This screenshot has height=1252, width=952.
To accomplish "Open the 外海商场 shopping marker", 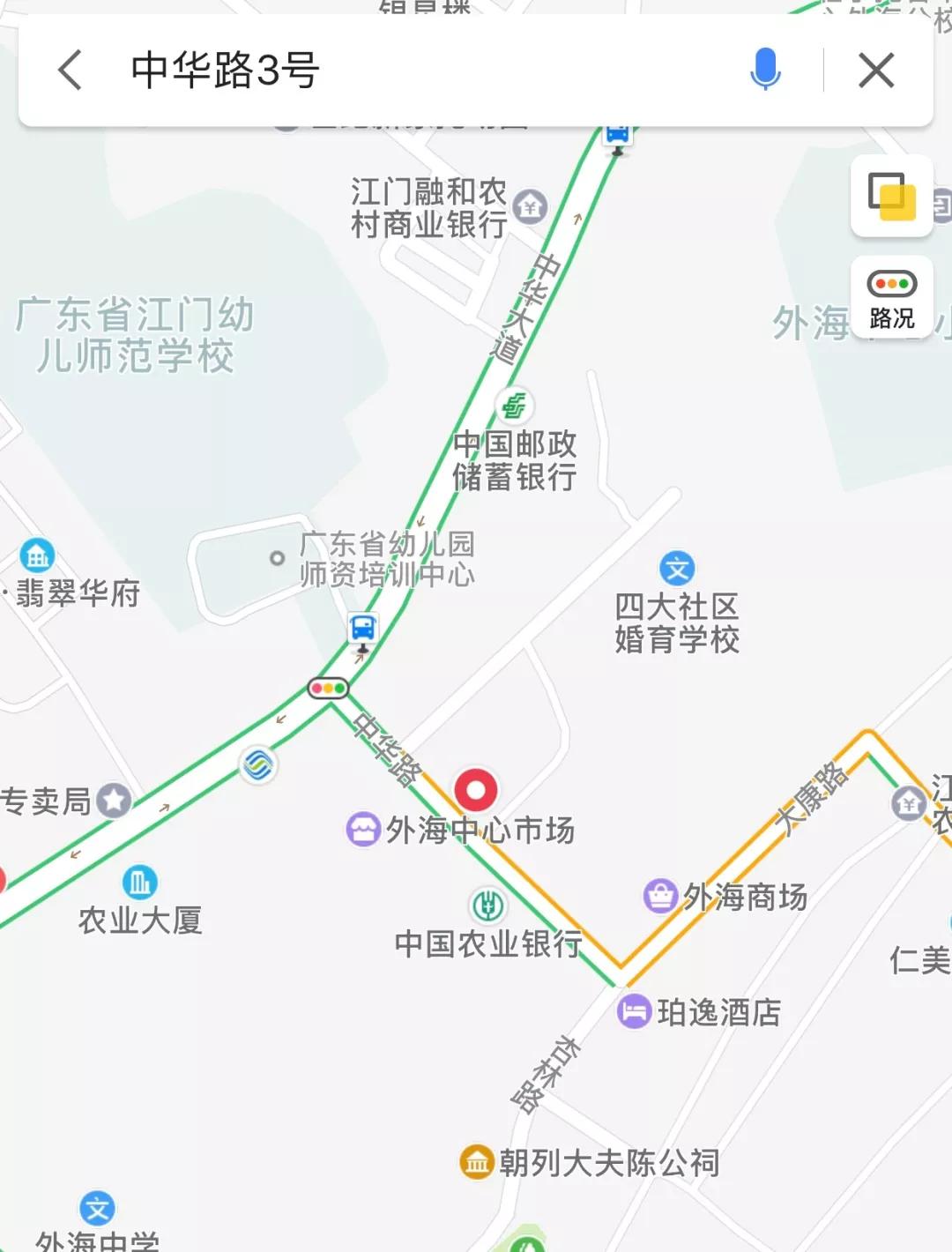I will (660, 896).
